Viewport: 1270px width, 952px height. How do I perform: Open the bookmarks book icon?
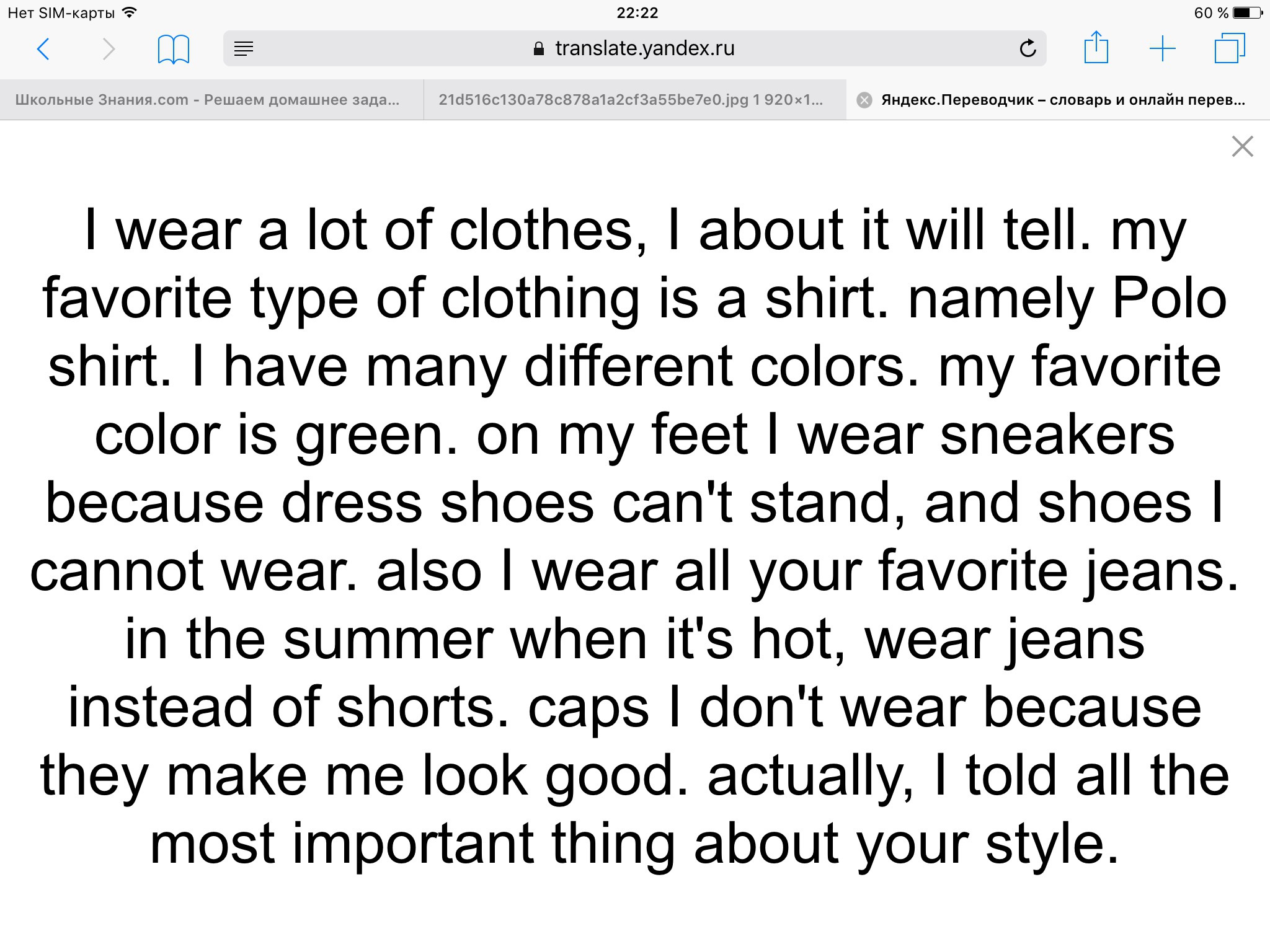(173, 49)
